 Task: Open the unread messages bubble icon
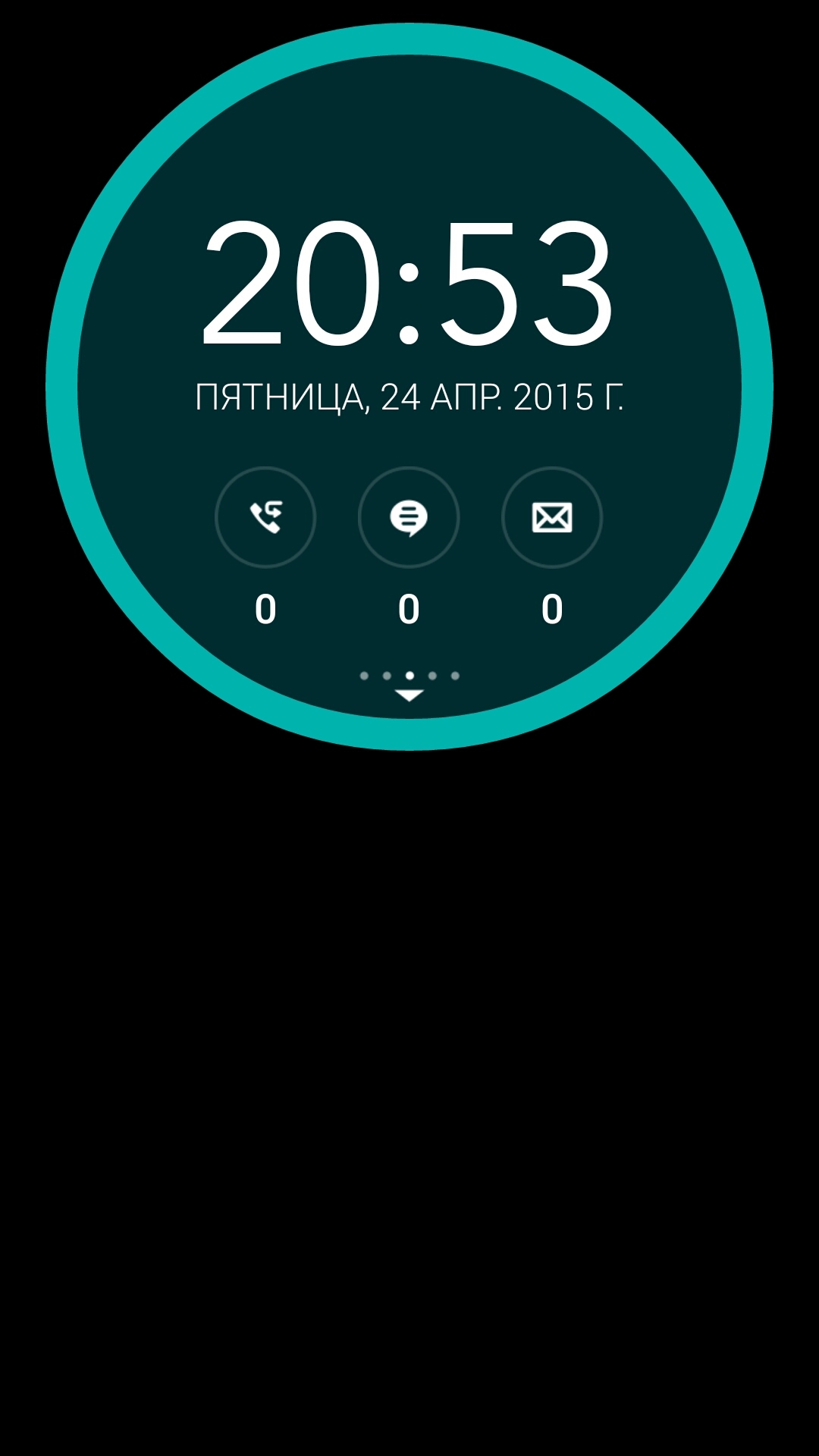point(409,517)
